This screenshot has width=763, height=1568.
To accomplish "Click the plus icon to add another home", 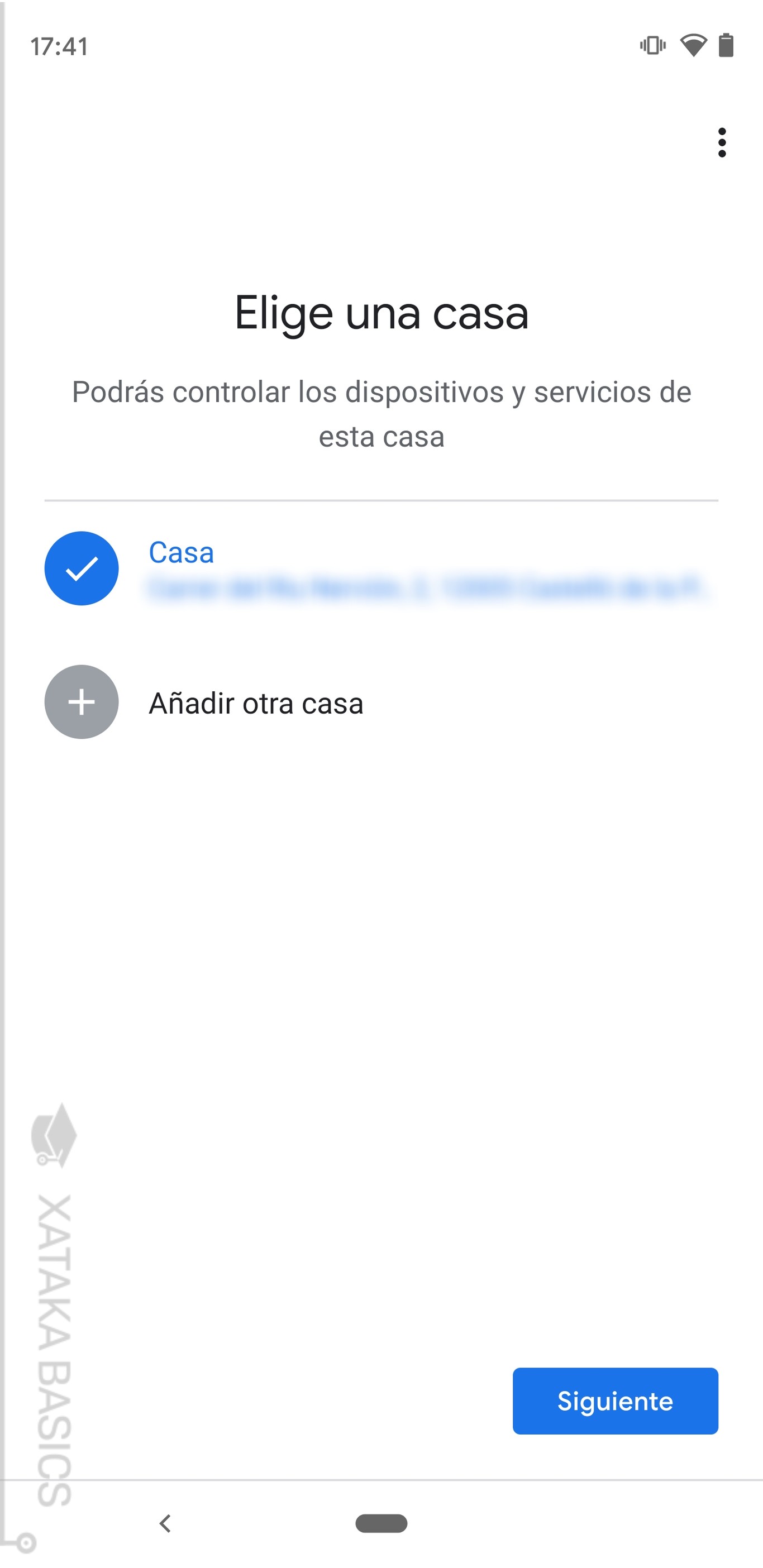I will (81, 703).
